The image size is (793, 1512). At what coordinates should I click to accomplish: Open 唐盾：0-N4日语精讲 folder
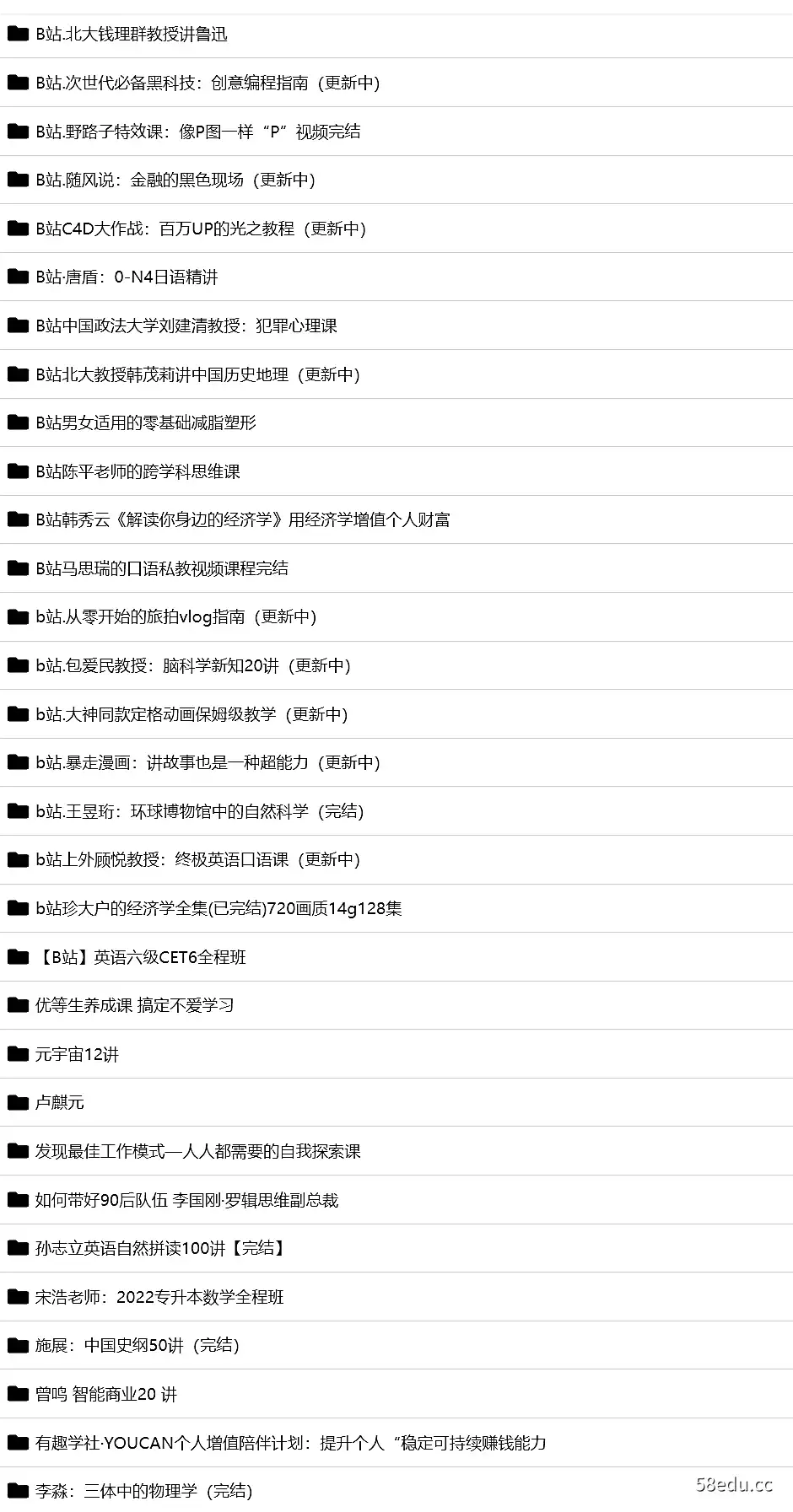pos(127,277)
